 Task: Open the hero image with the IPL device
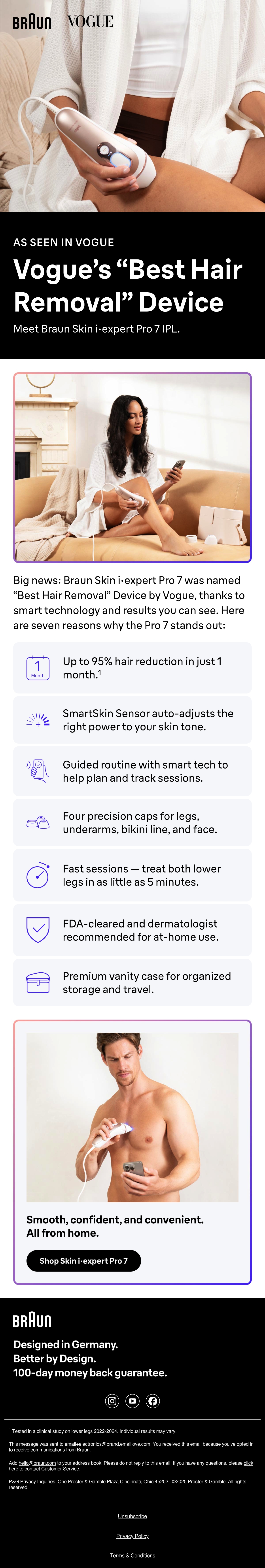(132, 106)
